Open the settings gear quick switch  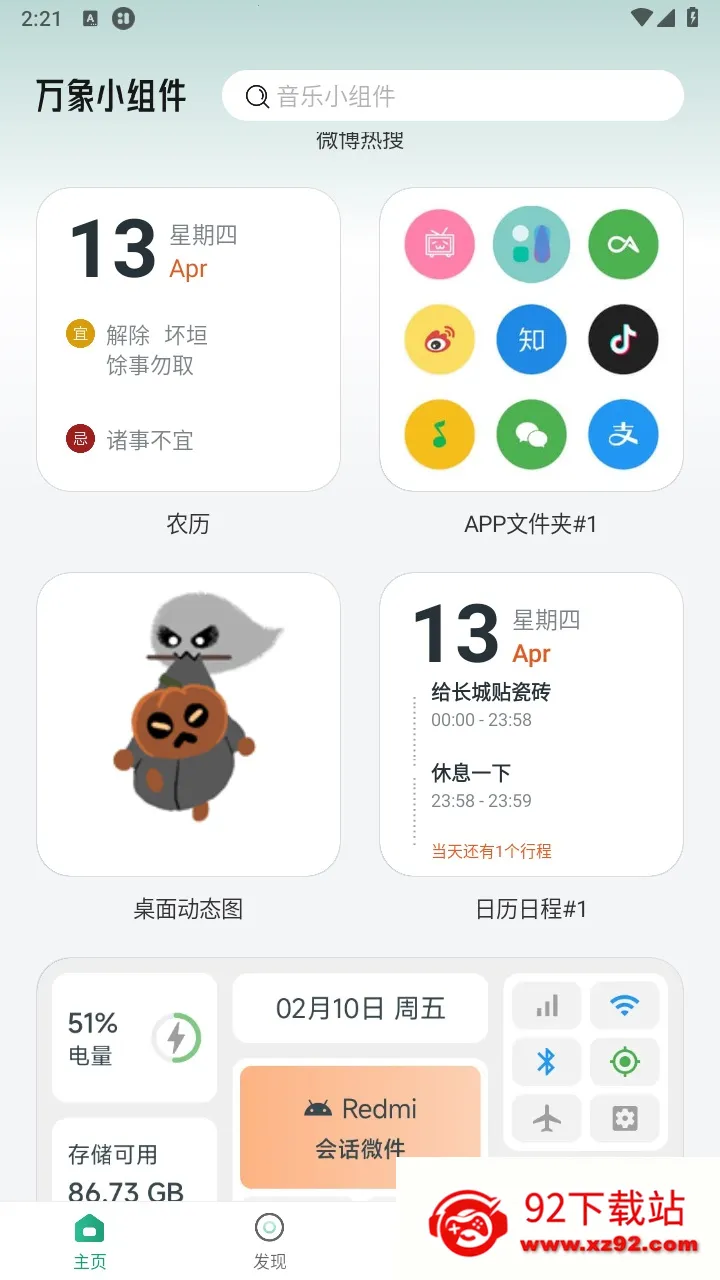(x=624, y=1119)
